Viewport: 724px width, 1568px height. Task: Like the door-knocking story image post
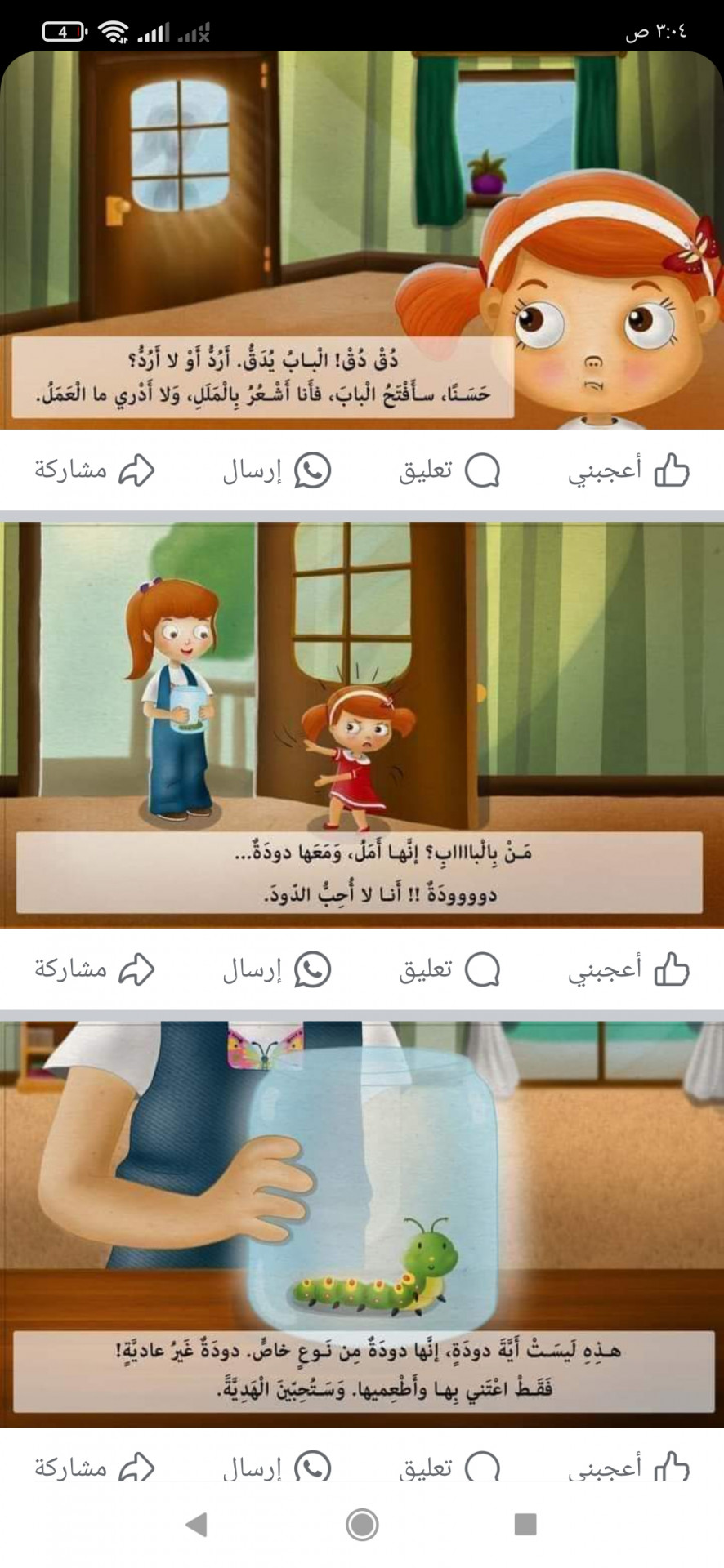(628, 470)
